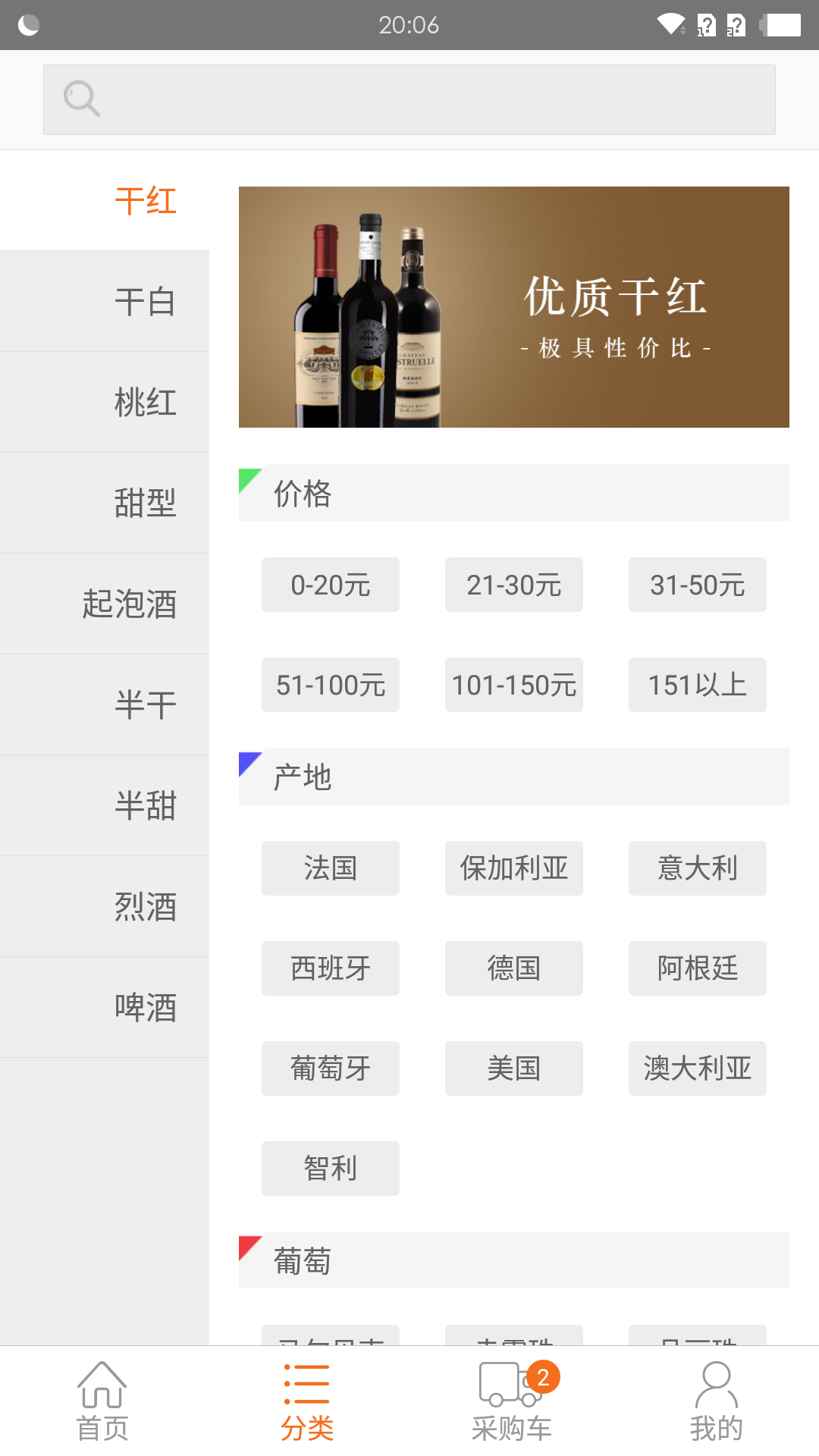The height and width of the screenshot is (1456, 819).
Task: Select 法国 as the wine origin
Action: point(330,868)
